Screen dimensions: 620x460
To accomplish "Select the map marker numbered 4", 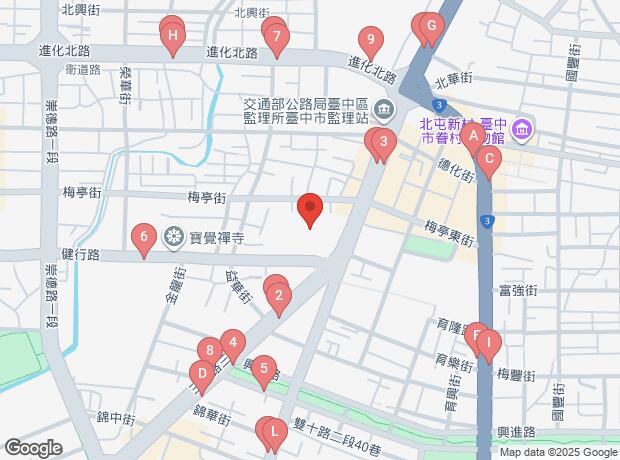I will tap(233, 343).
